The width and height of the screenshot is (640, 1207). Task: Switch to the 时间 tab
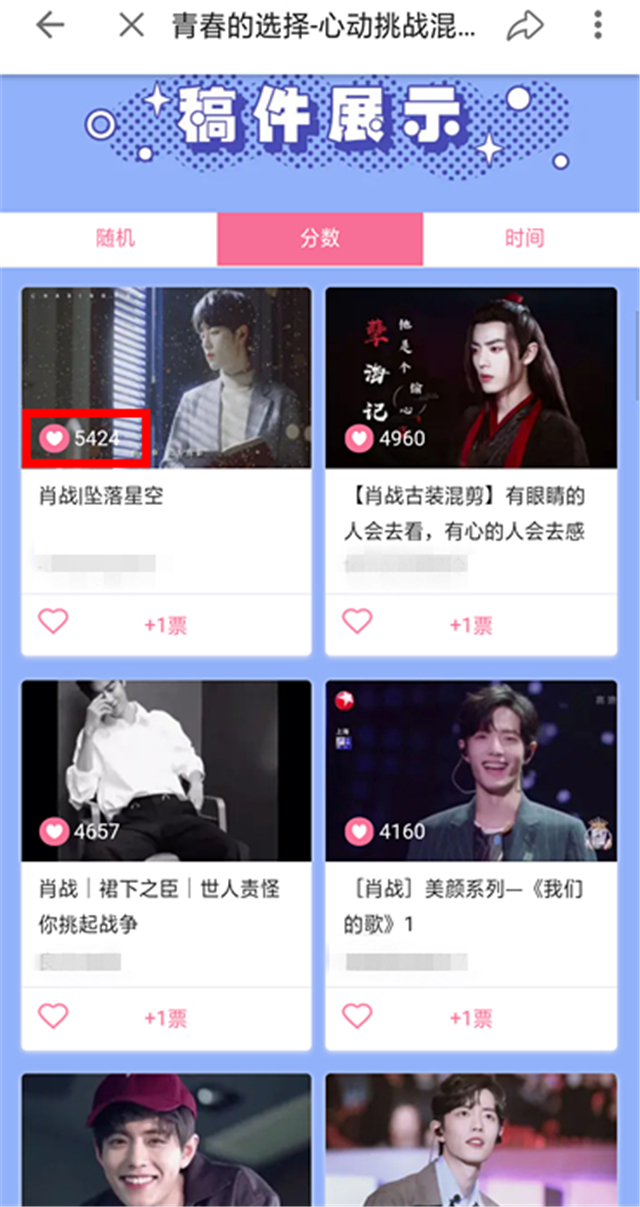pos(524,239)
